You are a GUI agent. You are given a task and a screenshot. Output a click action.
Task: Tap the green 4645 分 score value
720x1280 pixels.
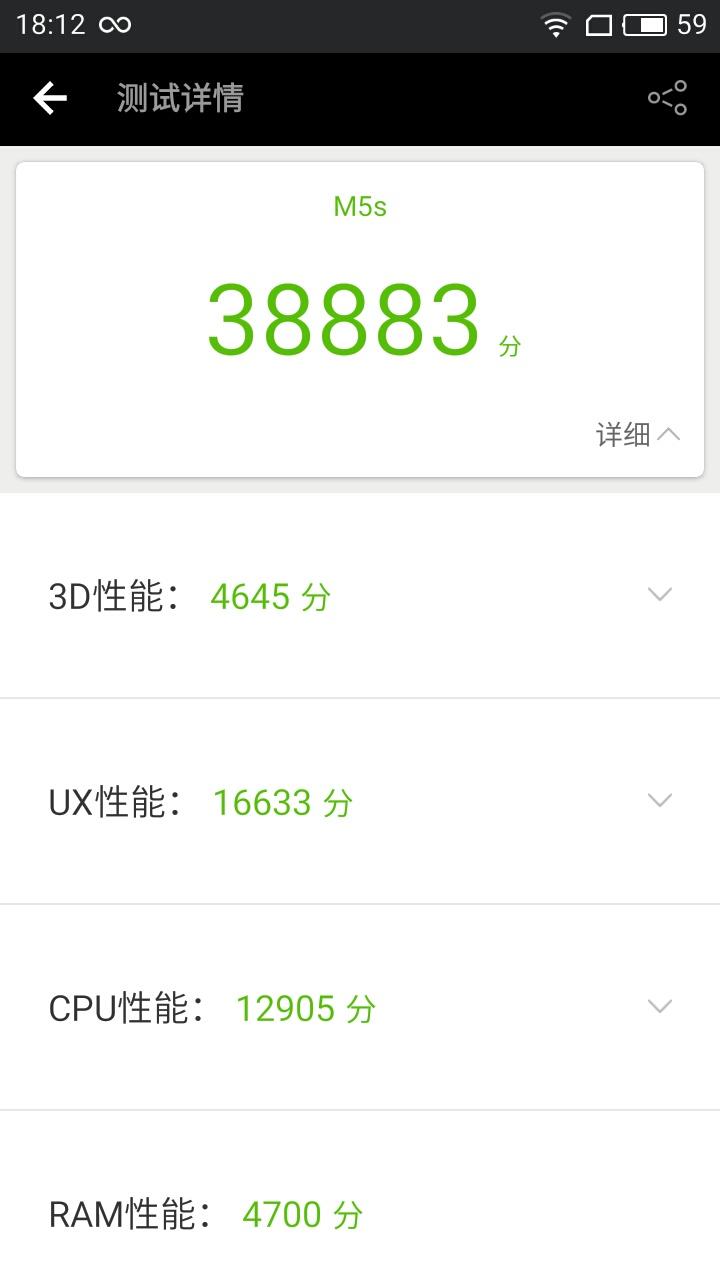pyautogui.click(x=270, y=596)
